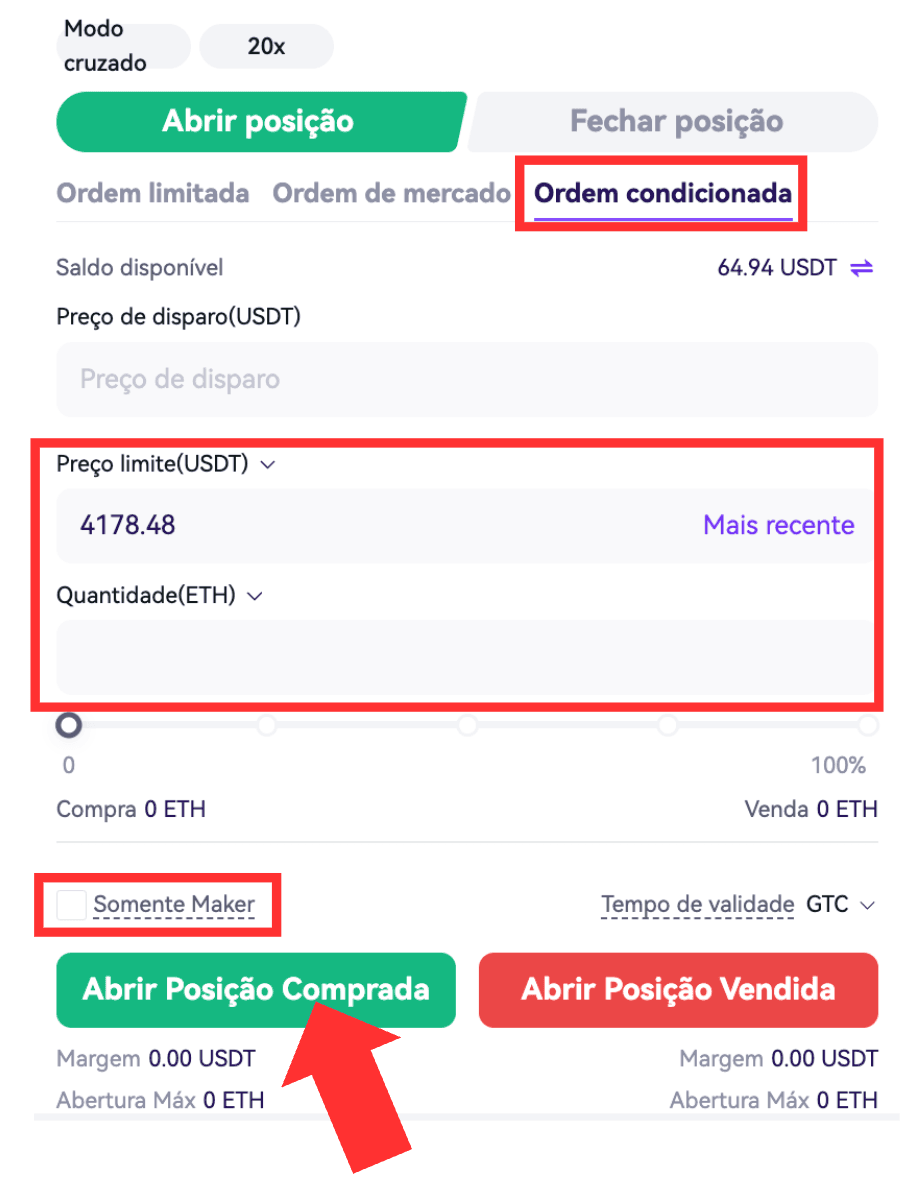Viewport: 912px width, 1192px height.
Task: Select the Ordem limitada order type
Action: tap(153, 193)
